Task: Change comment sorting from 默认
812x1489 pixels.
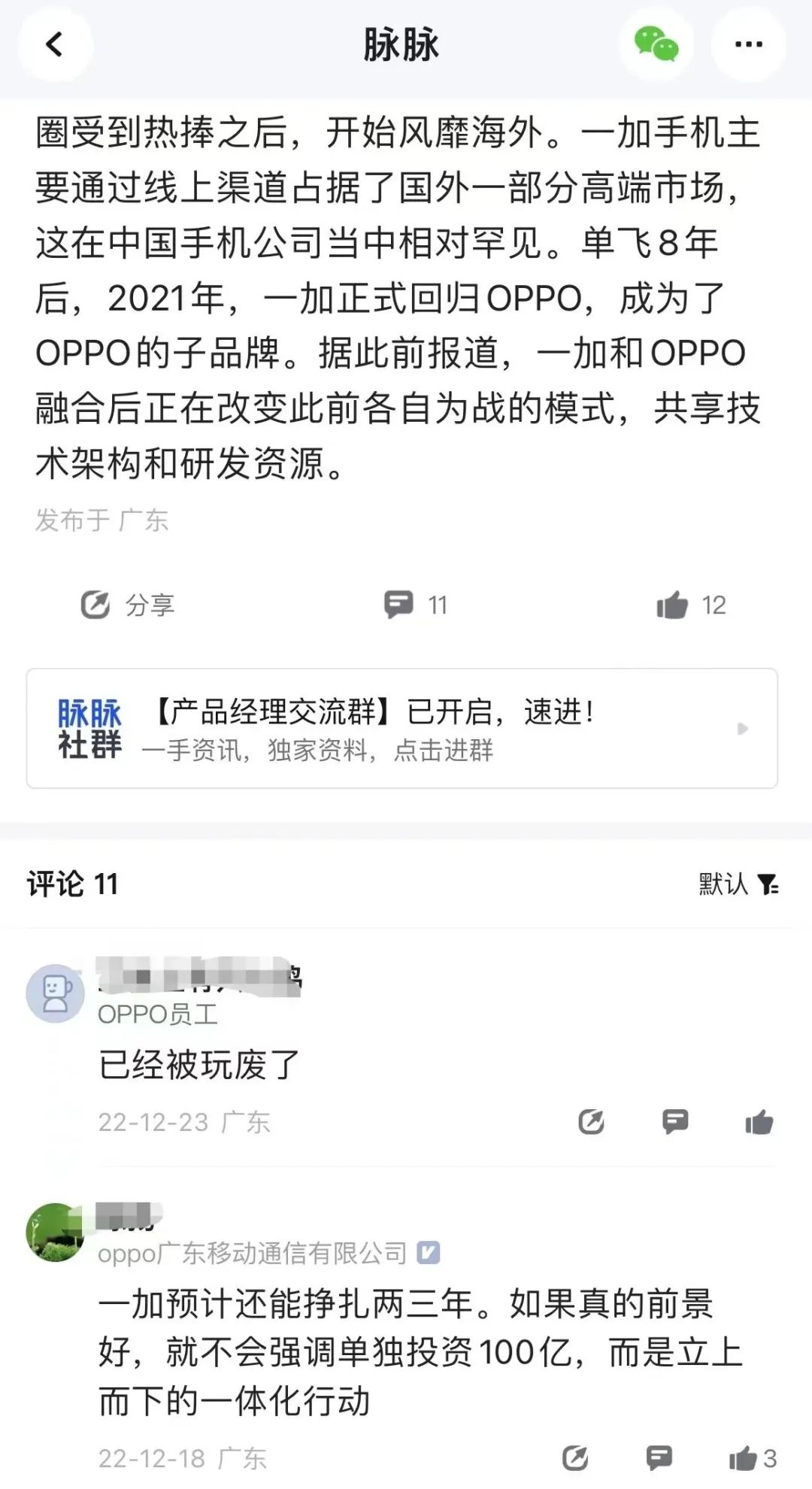Action: [738, 884]
